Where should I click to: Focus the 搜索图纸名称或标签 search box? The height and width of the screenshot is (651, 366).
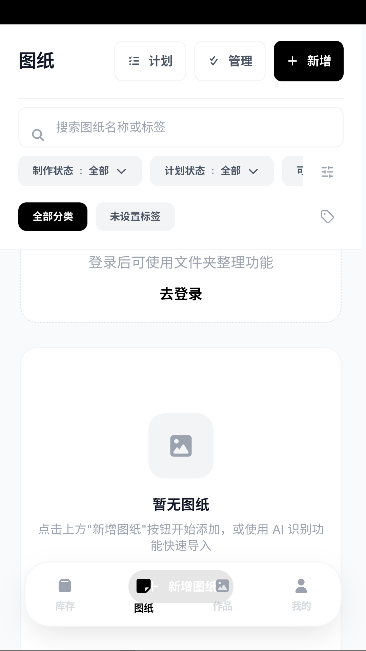(181, 127)
